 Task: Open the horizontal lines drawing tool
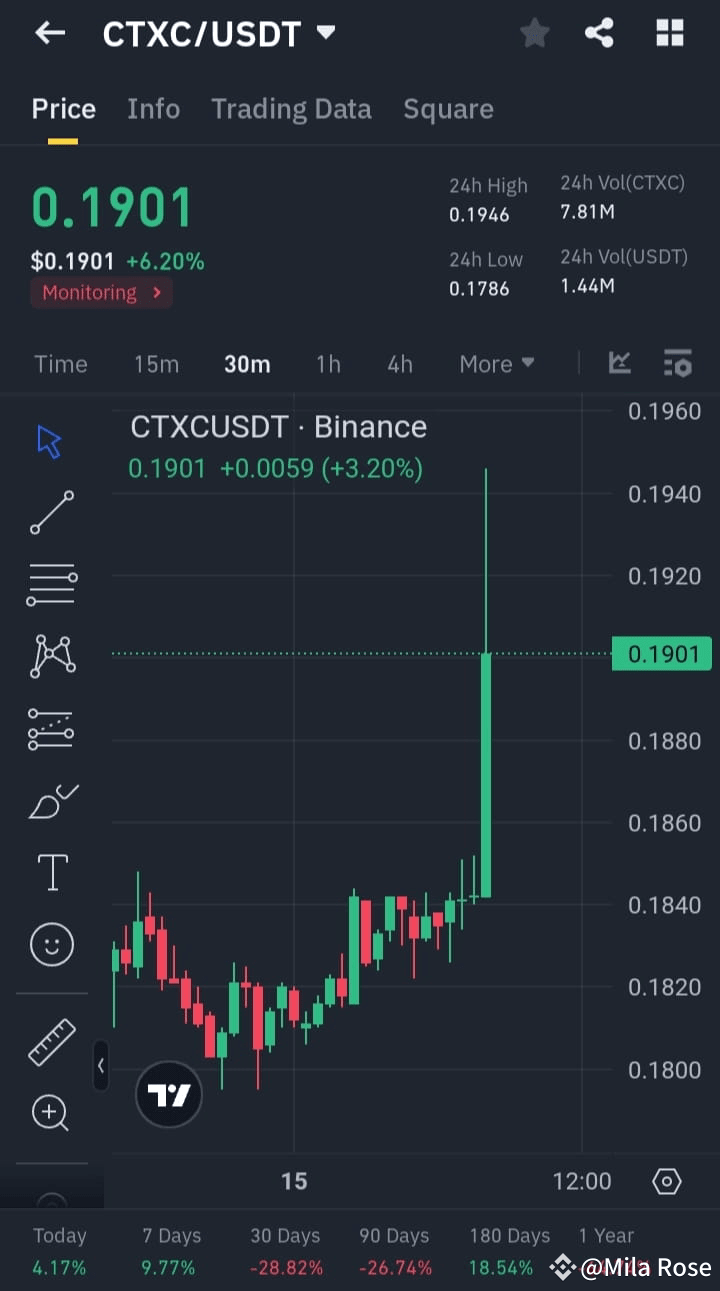pos(50,583)
